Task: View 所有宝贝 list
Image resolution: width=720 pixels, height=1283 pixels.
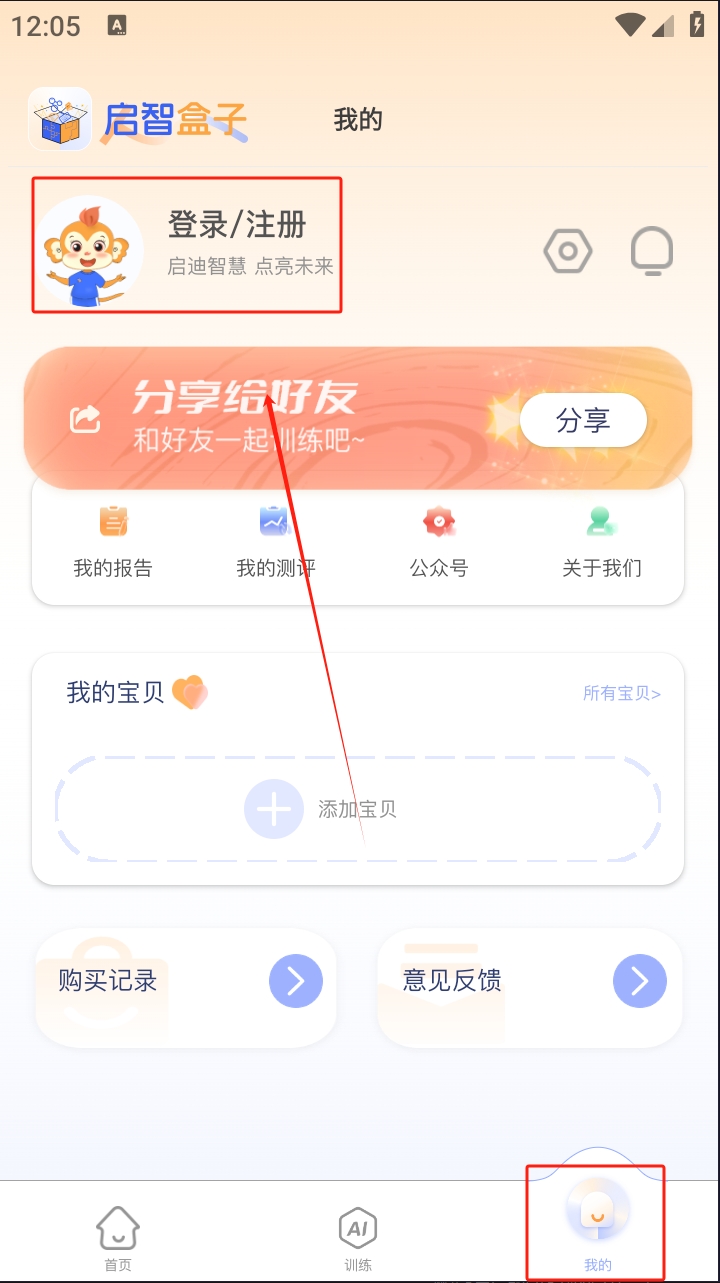Action: tap(621, 693)
